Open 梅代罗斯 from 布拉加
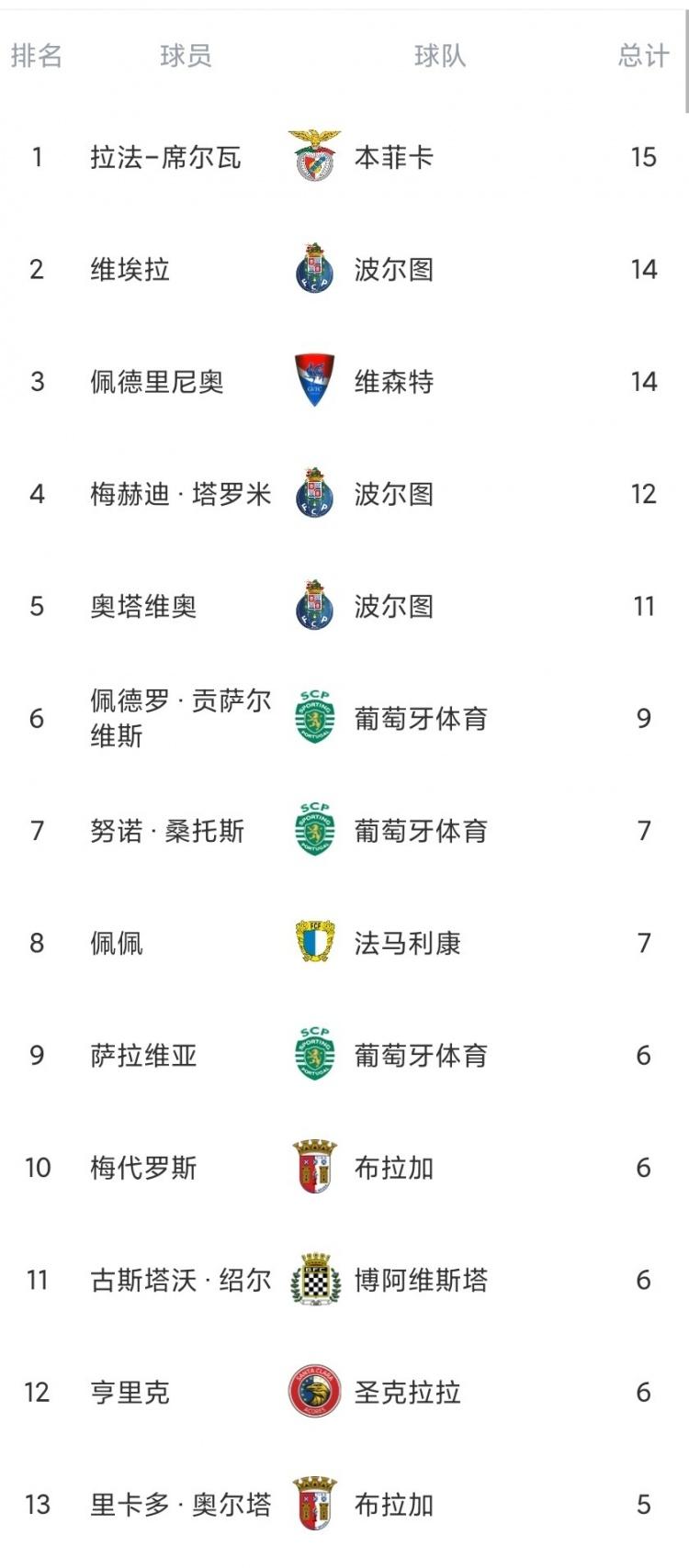The height and width of the screenshot is (1568, 689). click(143, 1169)
